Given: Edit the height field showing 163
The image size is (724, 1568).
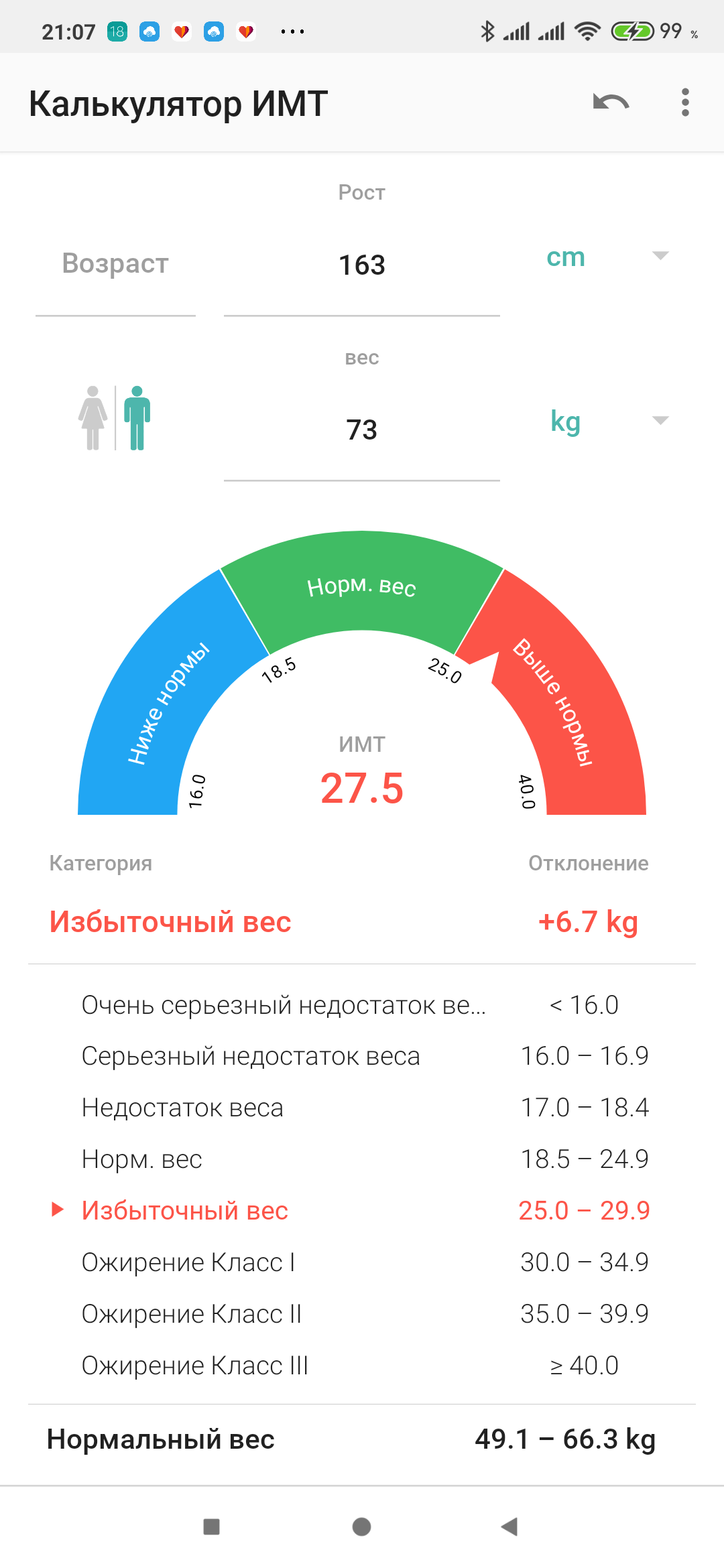Looking at the screenshot, I should point(361,265).
